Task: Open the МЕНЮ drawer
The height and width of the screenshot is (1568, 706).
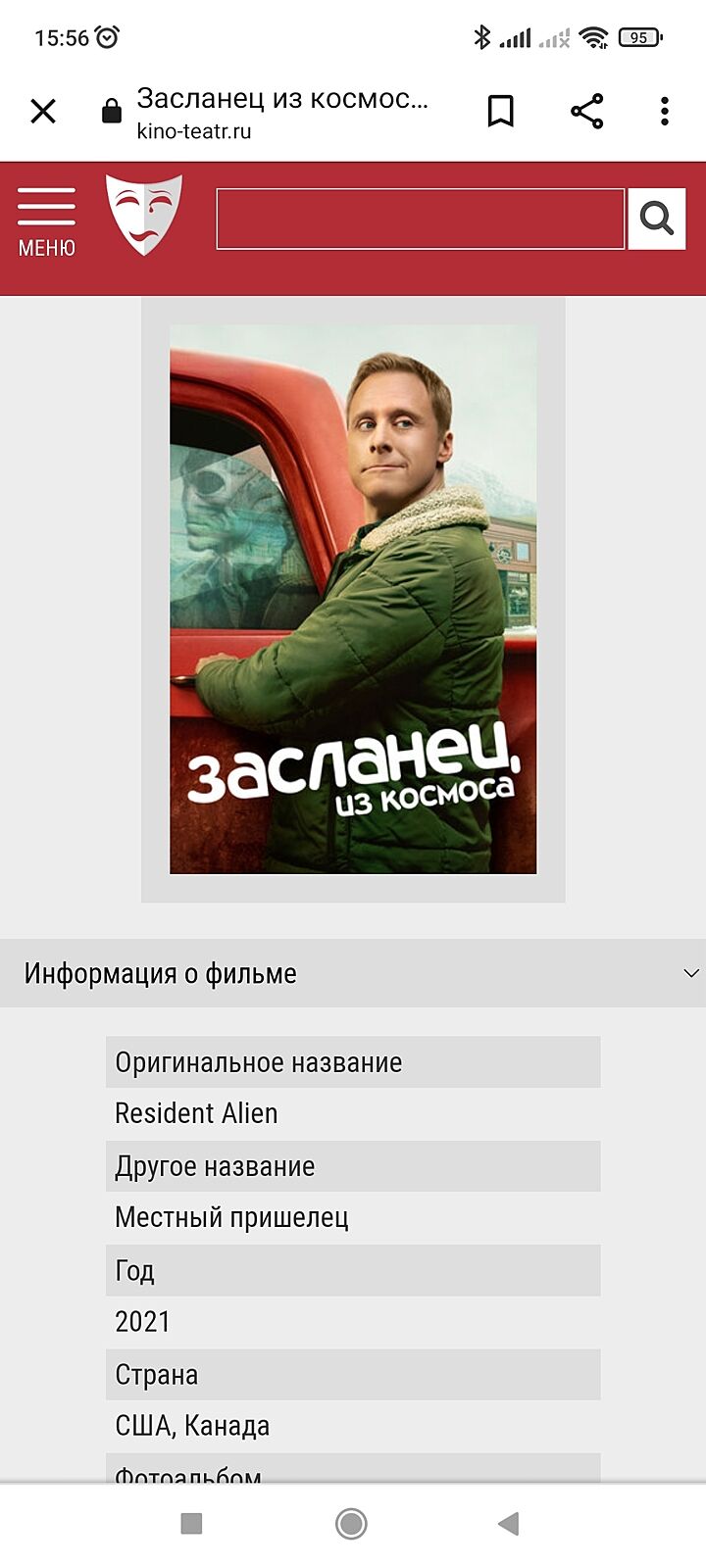Action: coord(46,222)
